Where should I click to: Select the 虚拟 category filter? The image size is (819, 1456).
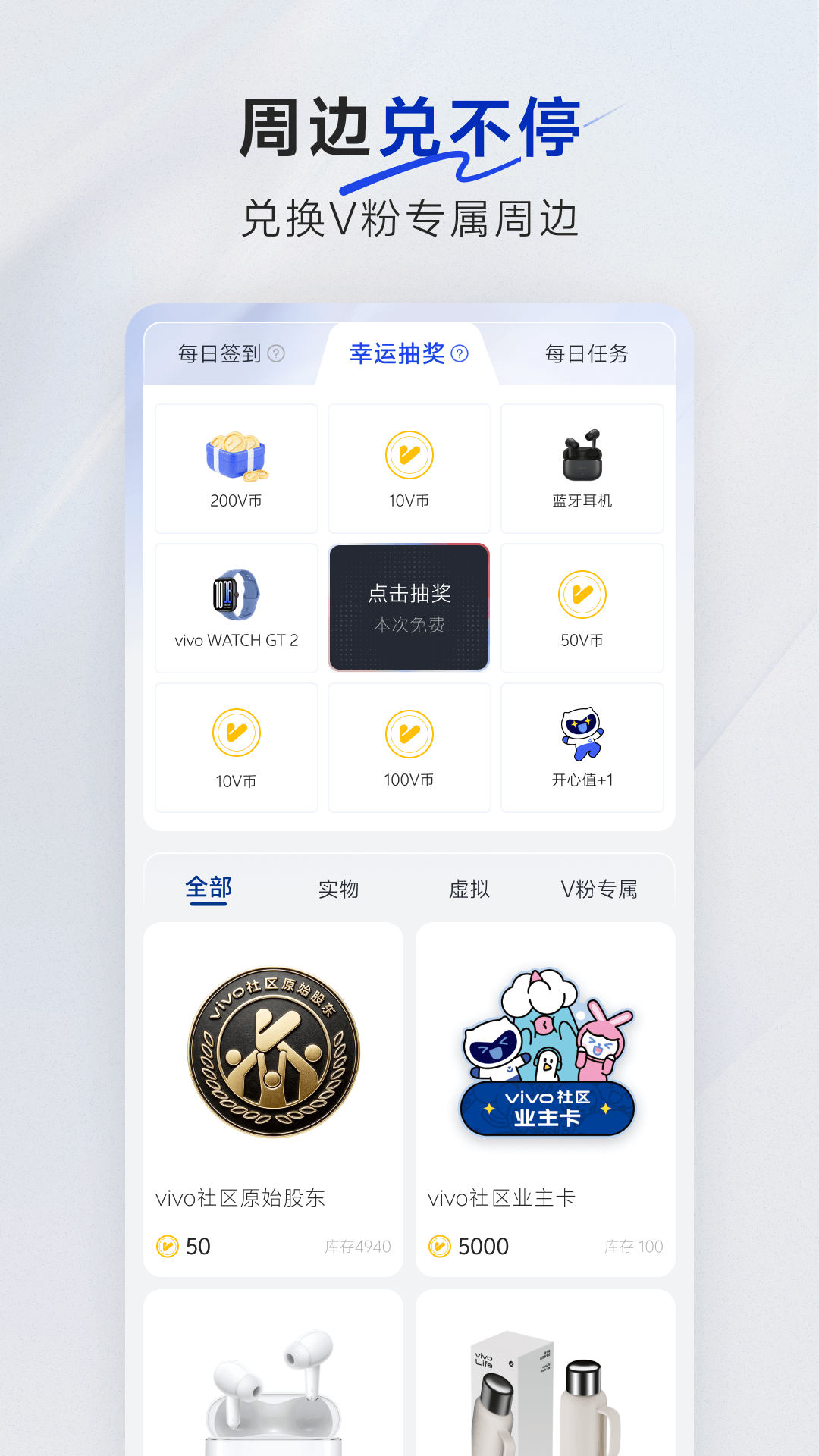(x=468, y=889)
